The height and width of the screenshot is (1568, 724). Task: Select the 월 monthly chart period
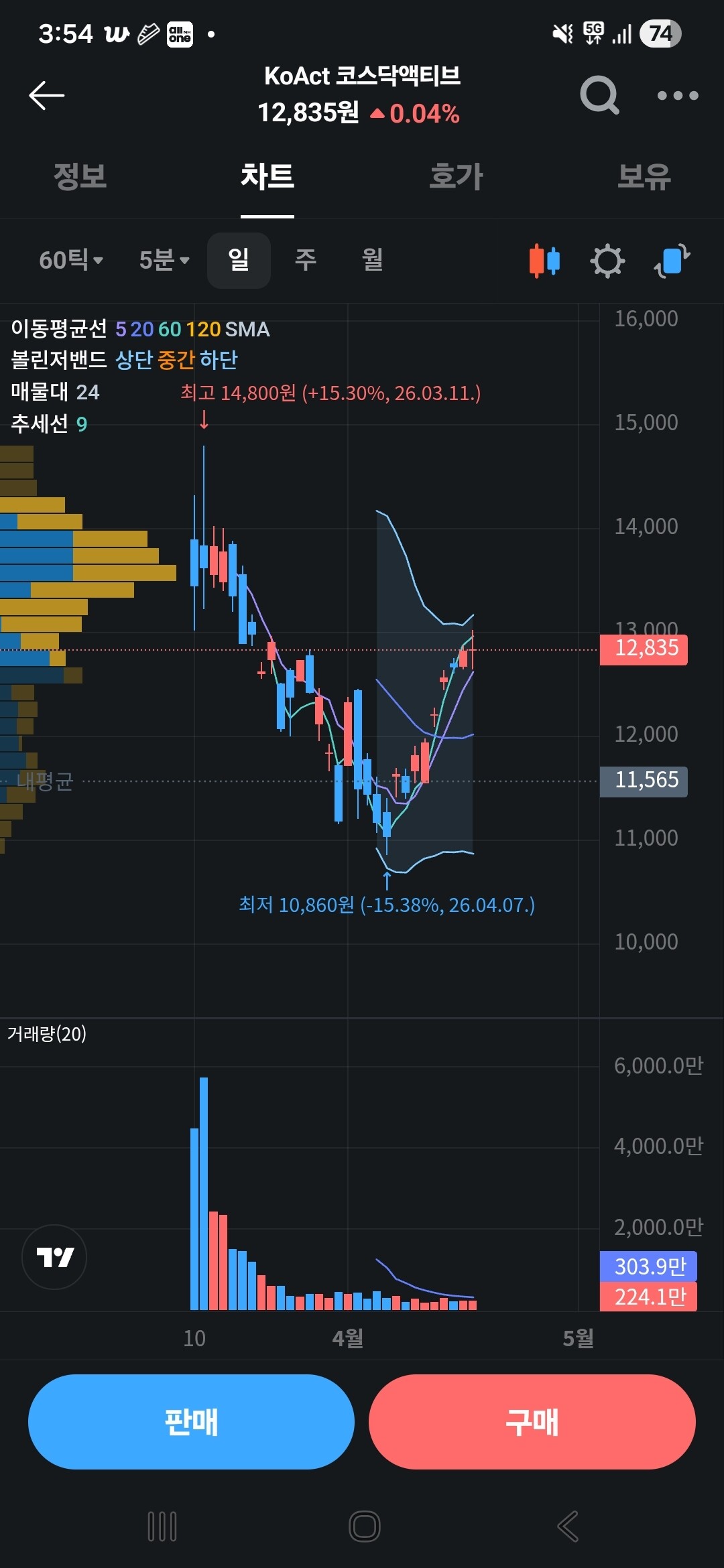[x=373, y=260]
